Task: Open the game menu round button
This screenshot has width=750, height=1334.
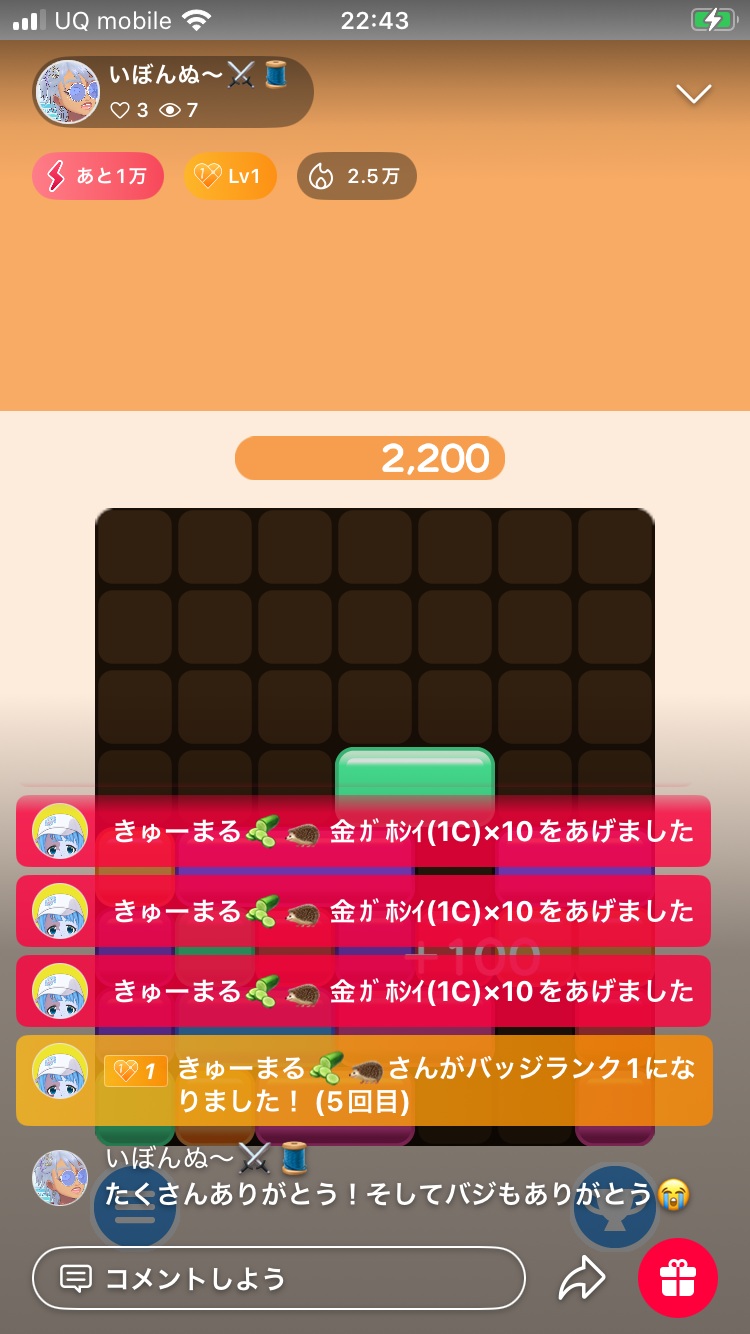Action: coord(134,1208)
